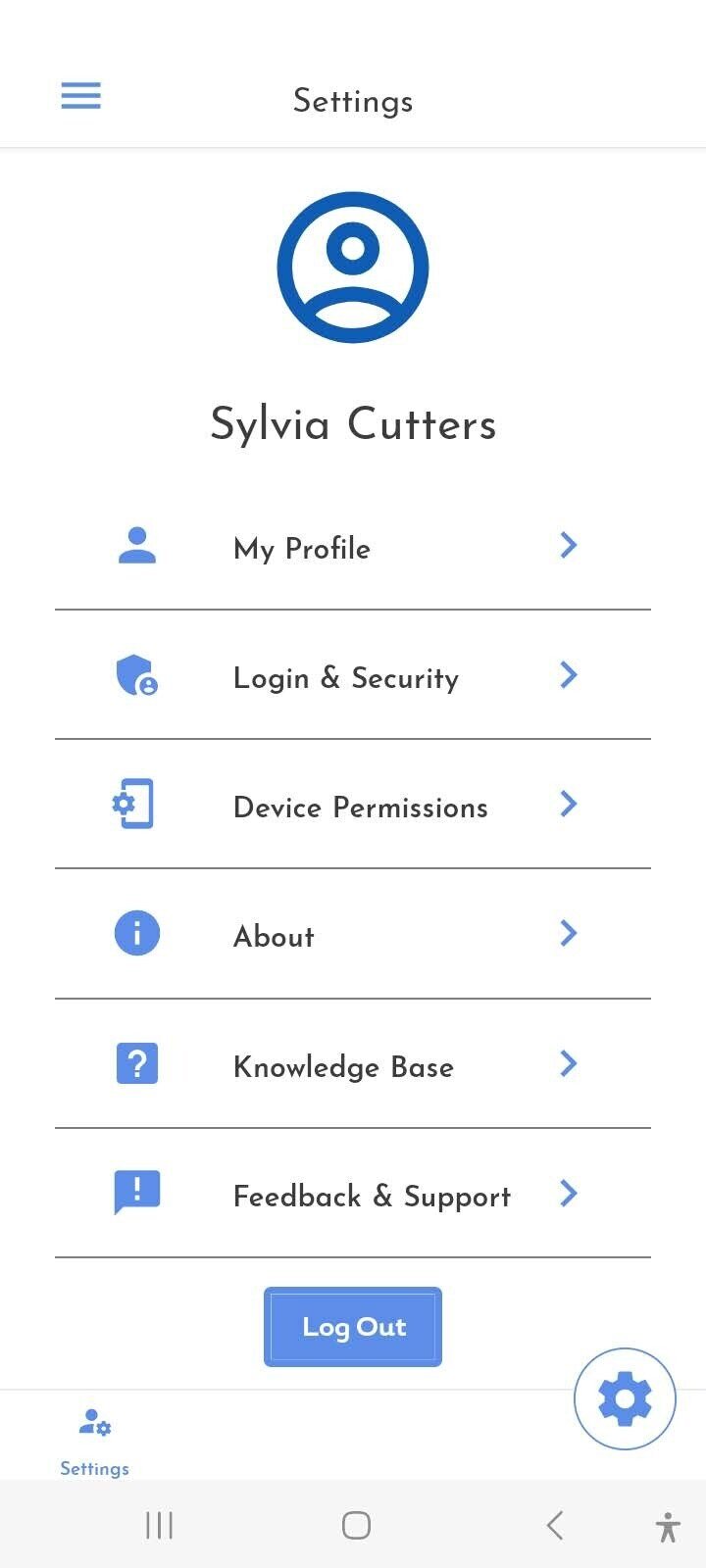
Task: Tap the Log Out button
Action: [353, 1327]
